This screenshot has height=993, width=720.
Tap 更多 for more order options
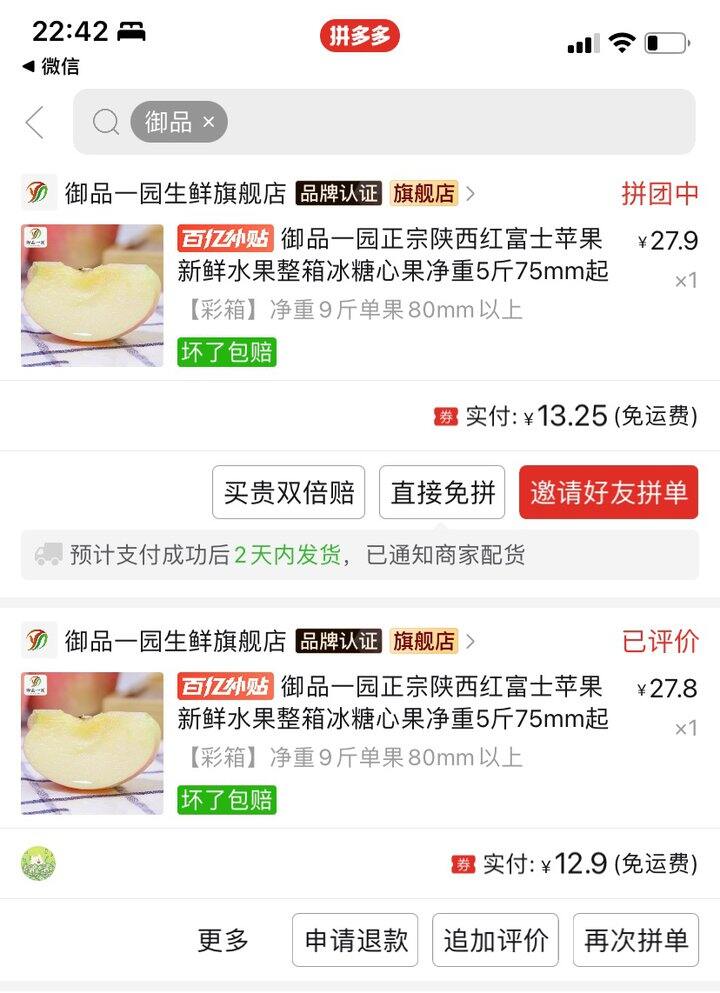tap(223, 940)
